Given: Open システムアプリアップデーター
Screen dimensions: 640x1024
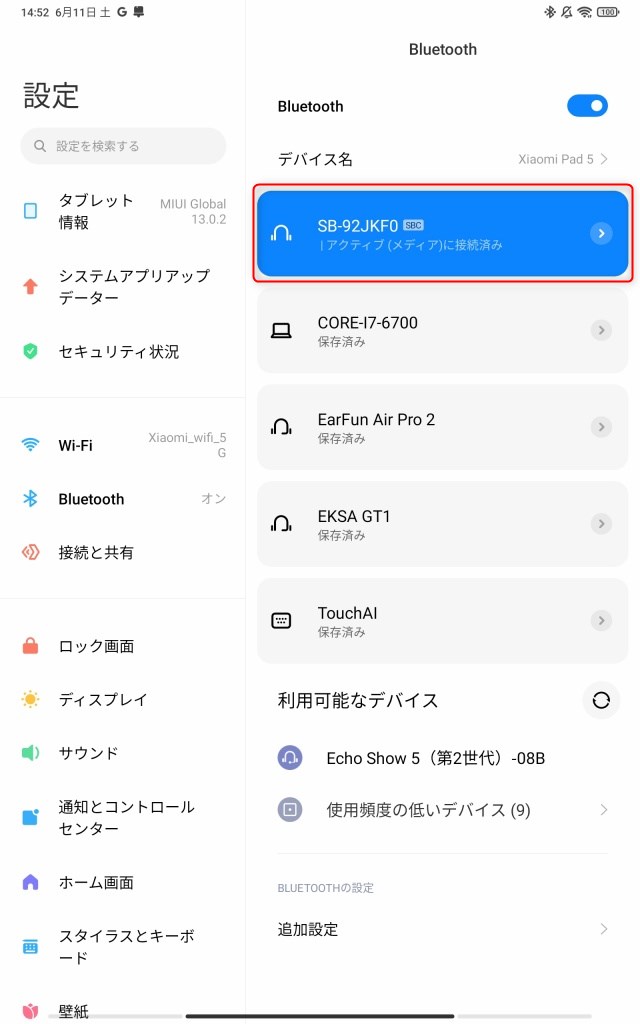Looking at the screenshot, I should (123, 286).
